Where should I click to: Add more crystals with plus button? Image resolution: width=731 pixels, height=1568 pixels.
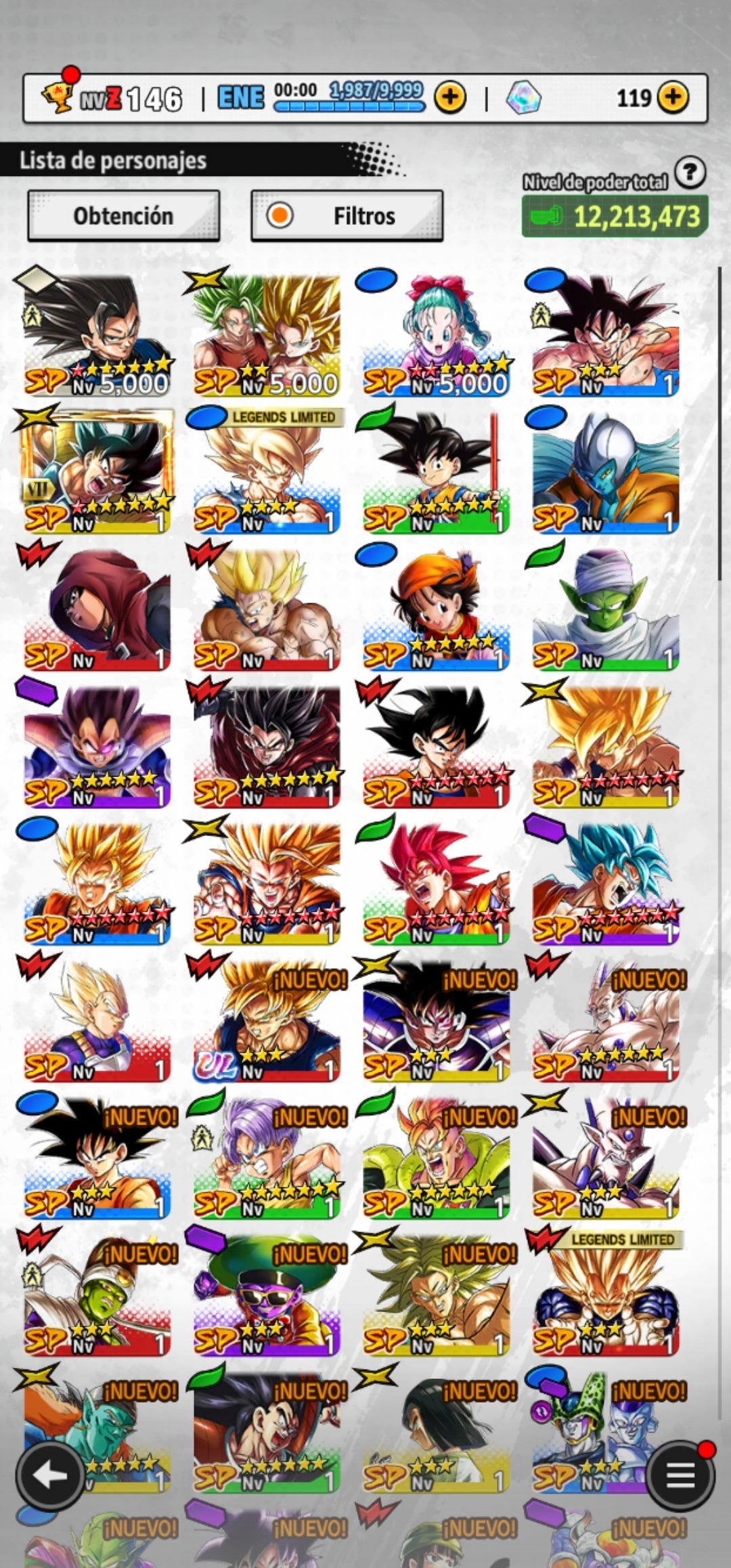[672, 97]
